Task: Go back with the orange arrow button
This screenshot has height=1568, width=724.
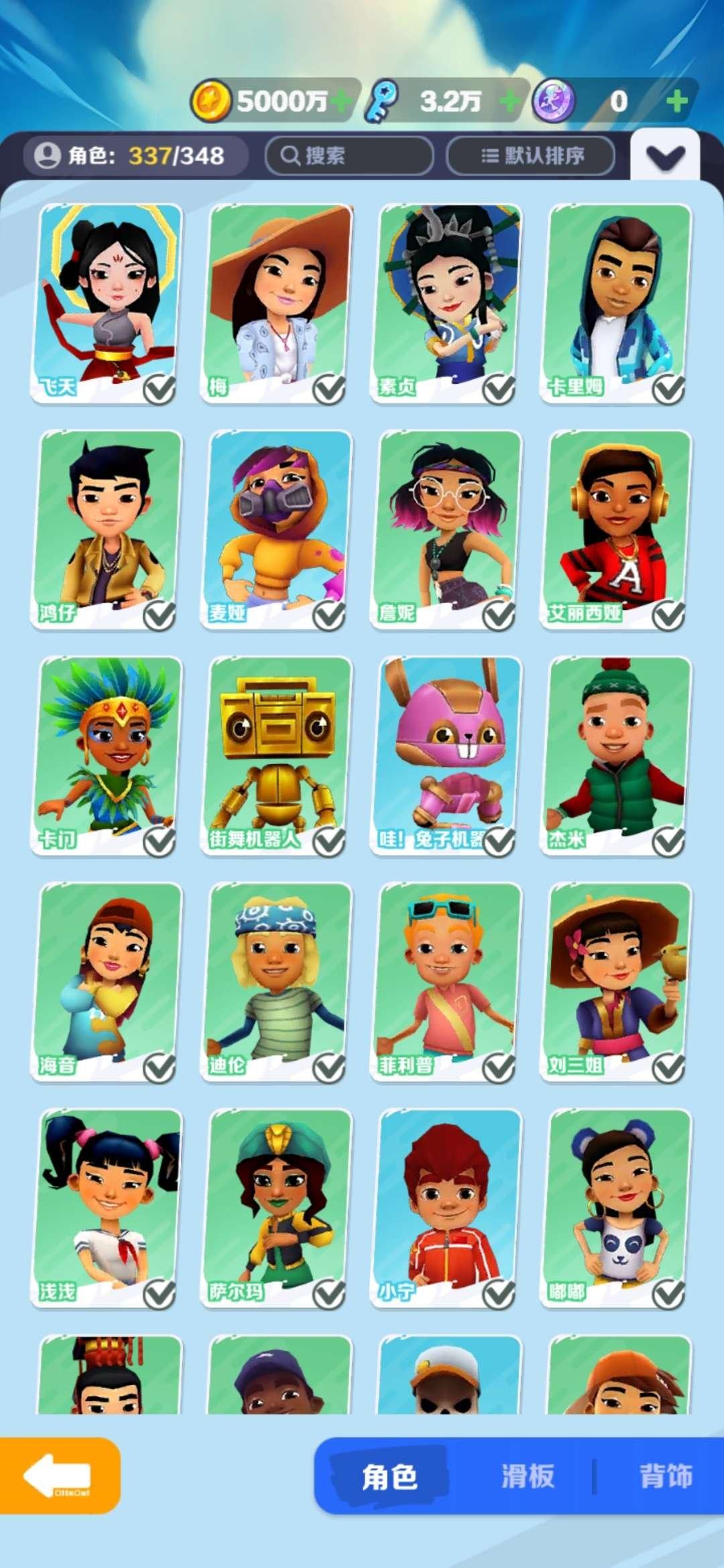Action: tap(59, 1476)
